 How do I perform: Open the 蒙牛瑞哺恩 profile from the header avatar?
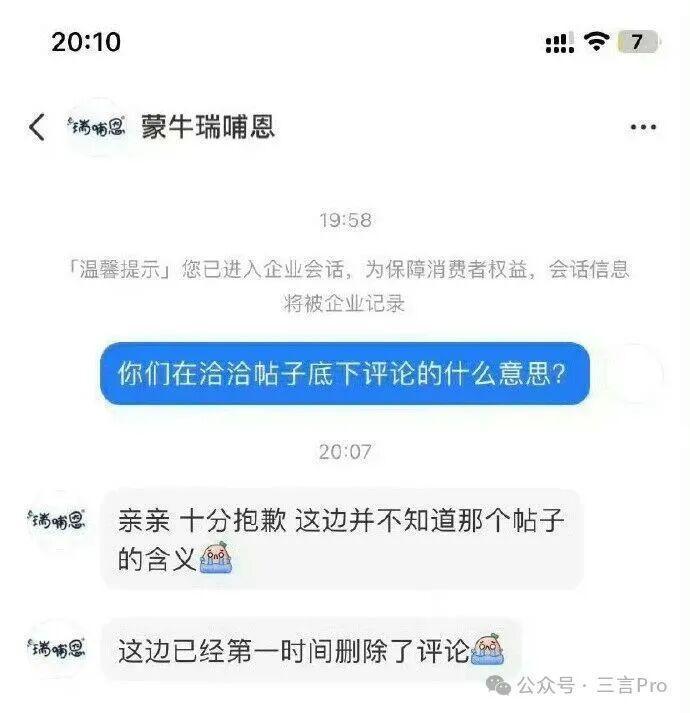(x=96, y=127)
